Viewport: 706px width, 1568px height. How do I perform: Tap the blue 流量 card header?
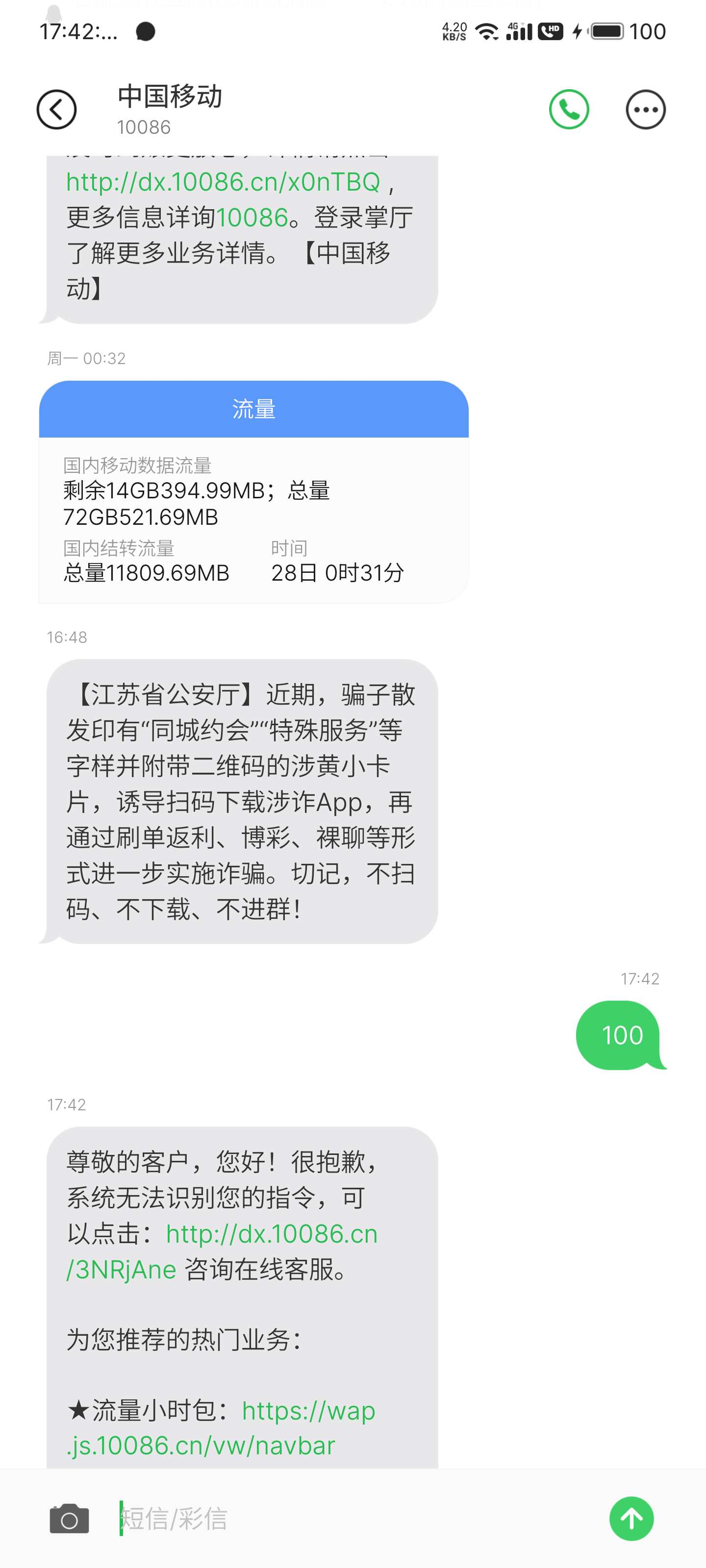click(x=253, y=410)
